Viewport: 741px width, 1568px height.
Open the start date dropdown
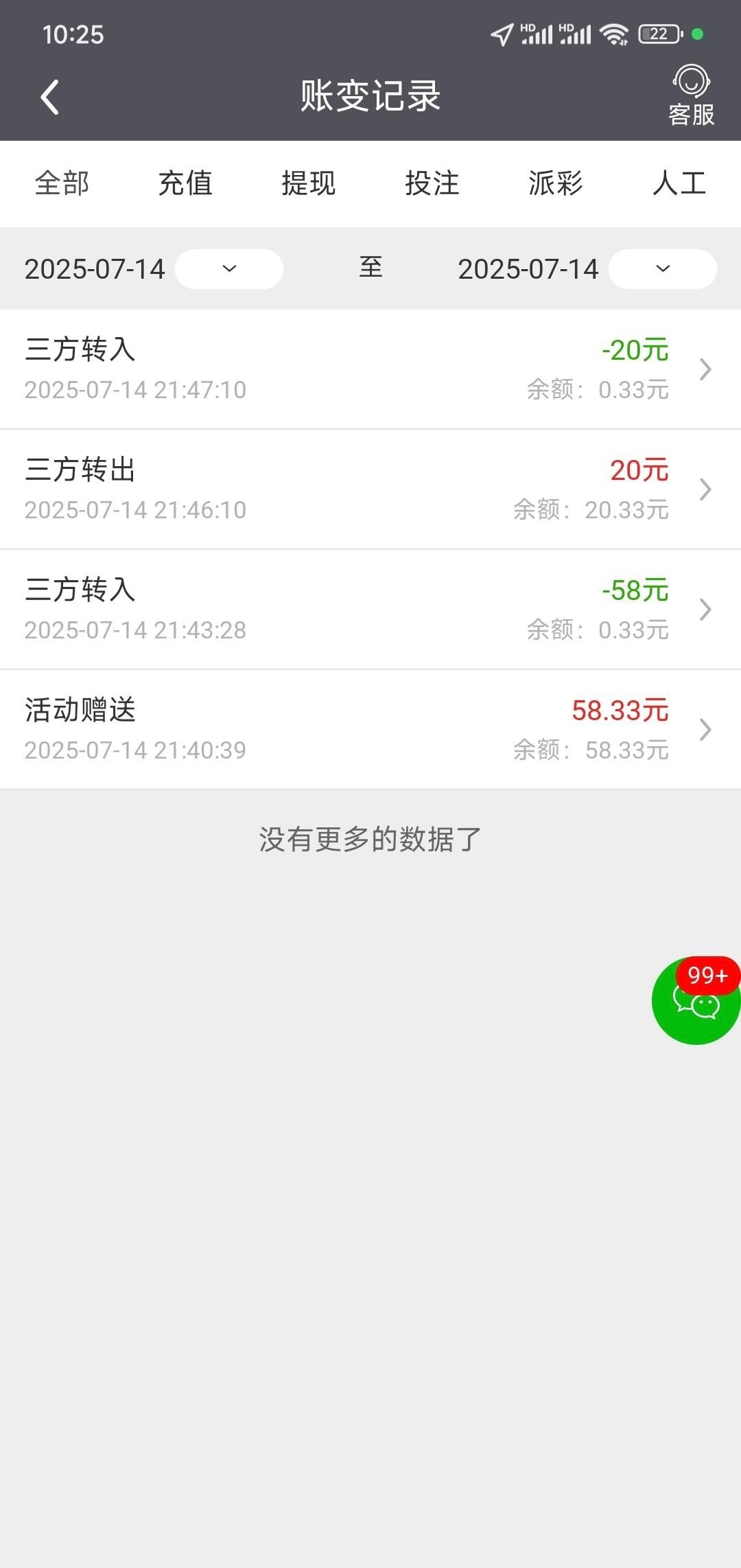point(229,268)
